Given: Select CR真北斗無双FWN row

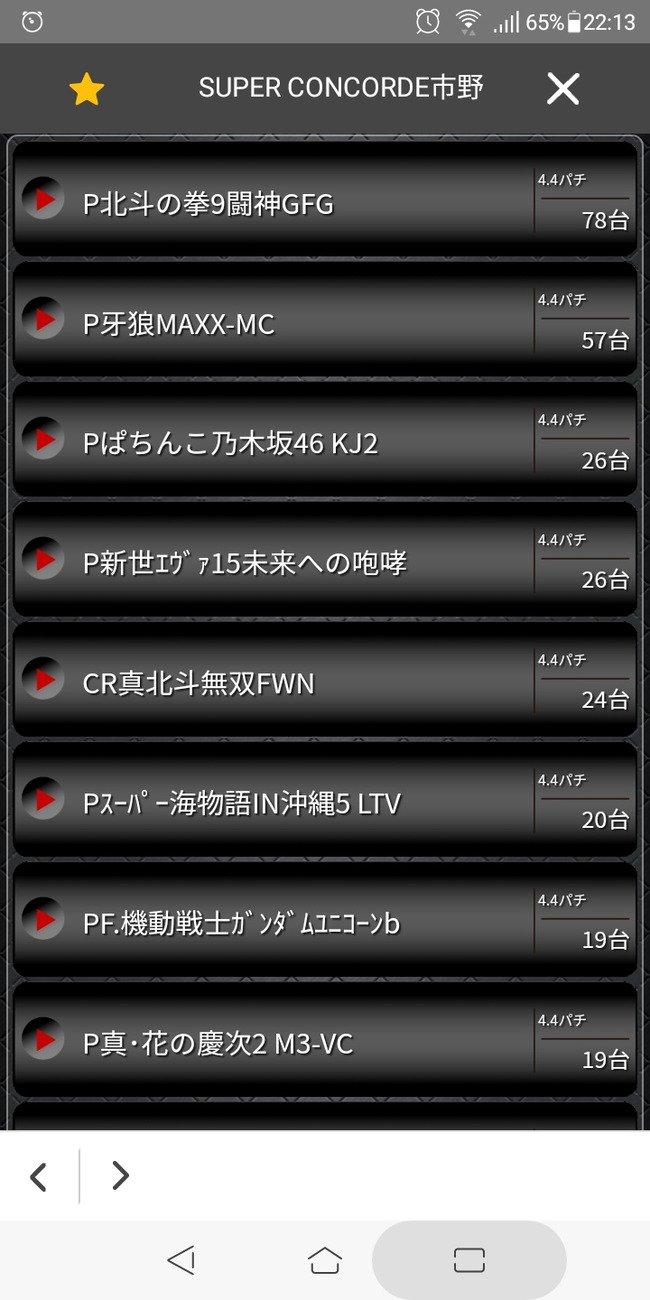Looking at the screenshot, I should (325, 679).
